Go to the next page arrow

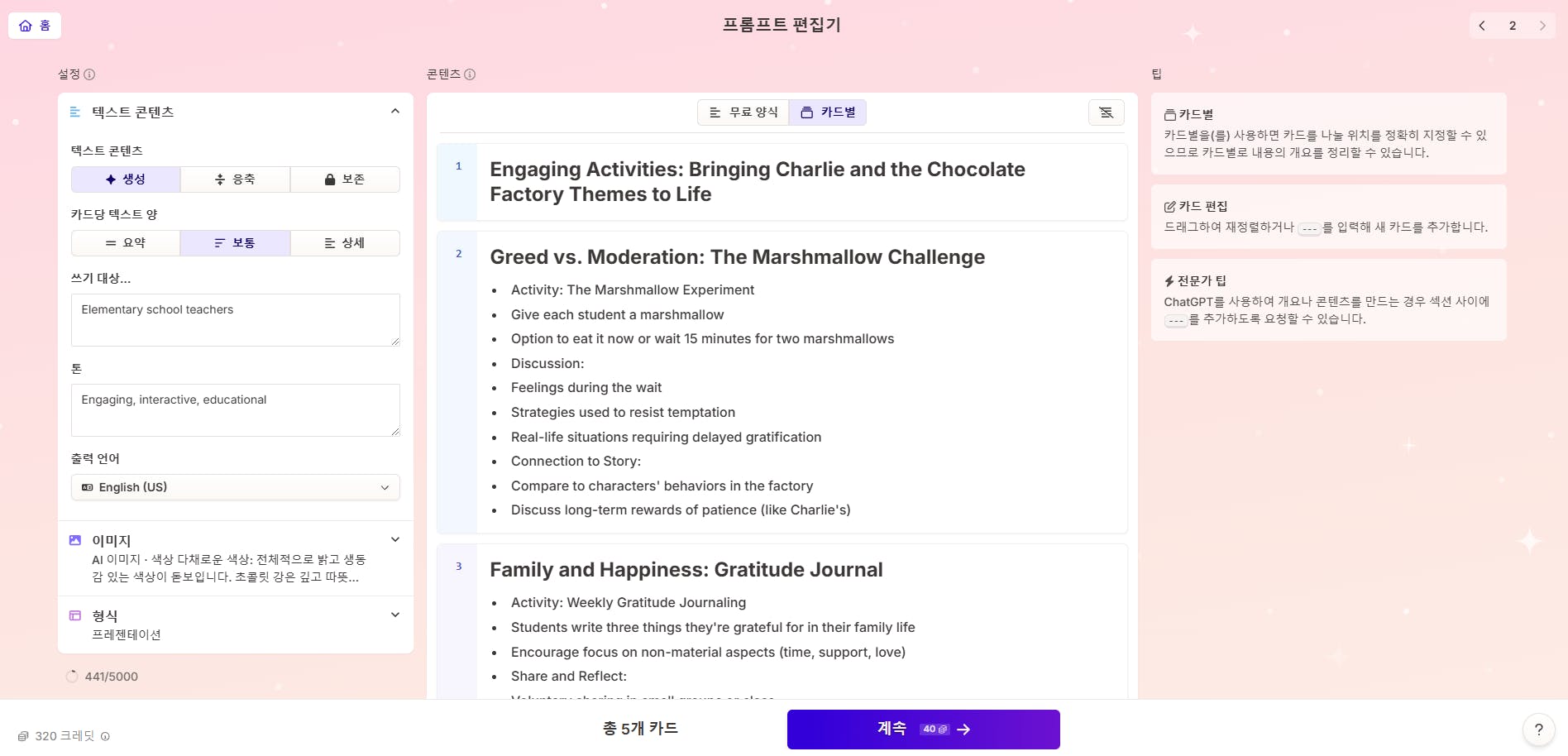(x=1542, y=26)
